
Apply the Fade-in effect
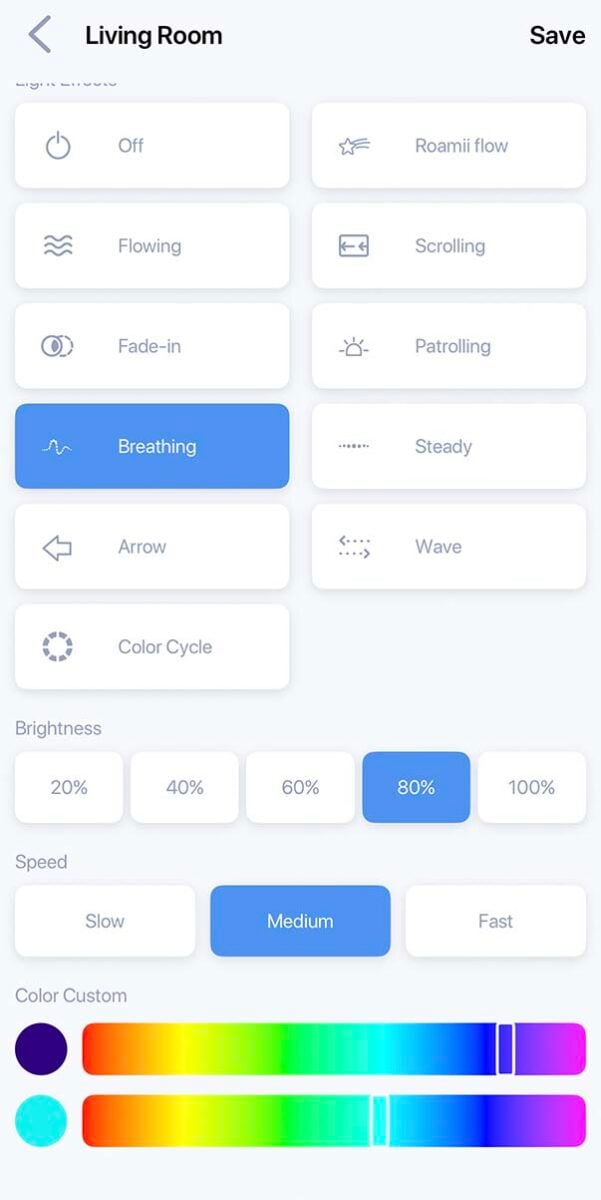(x=152, y=347)
